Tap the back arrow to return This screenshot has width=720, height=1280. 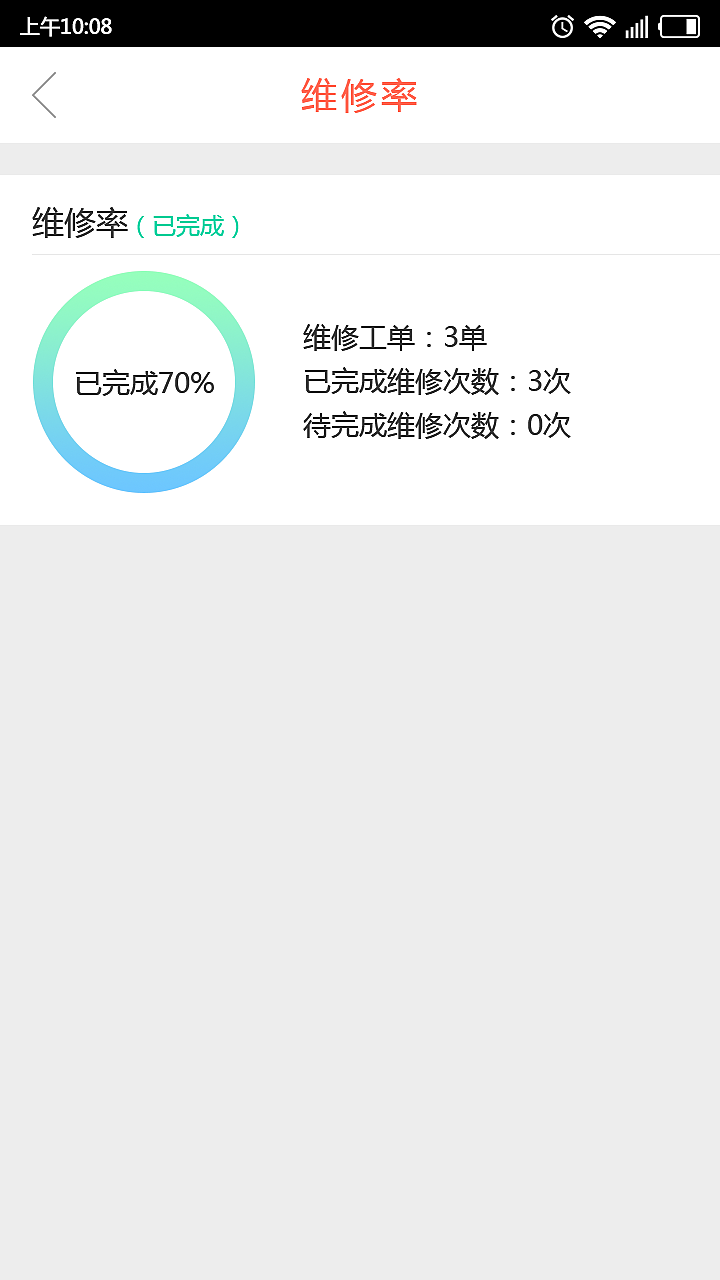pos(43,94)
